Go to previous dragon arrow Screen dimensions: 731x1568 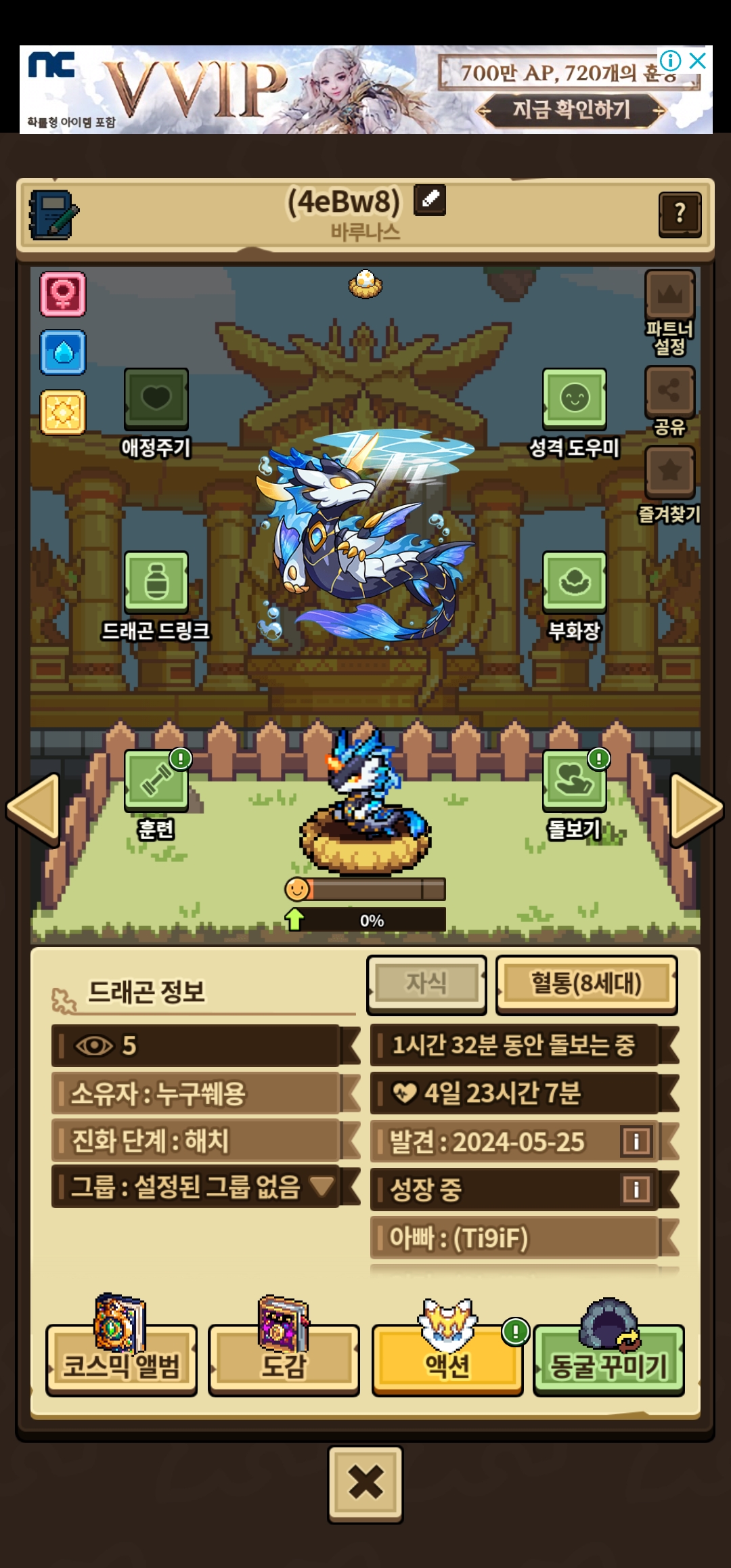[x=33, y=809]
